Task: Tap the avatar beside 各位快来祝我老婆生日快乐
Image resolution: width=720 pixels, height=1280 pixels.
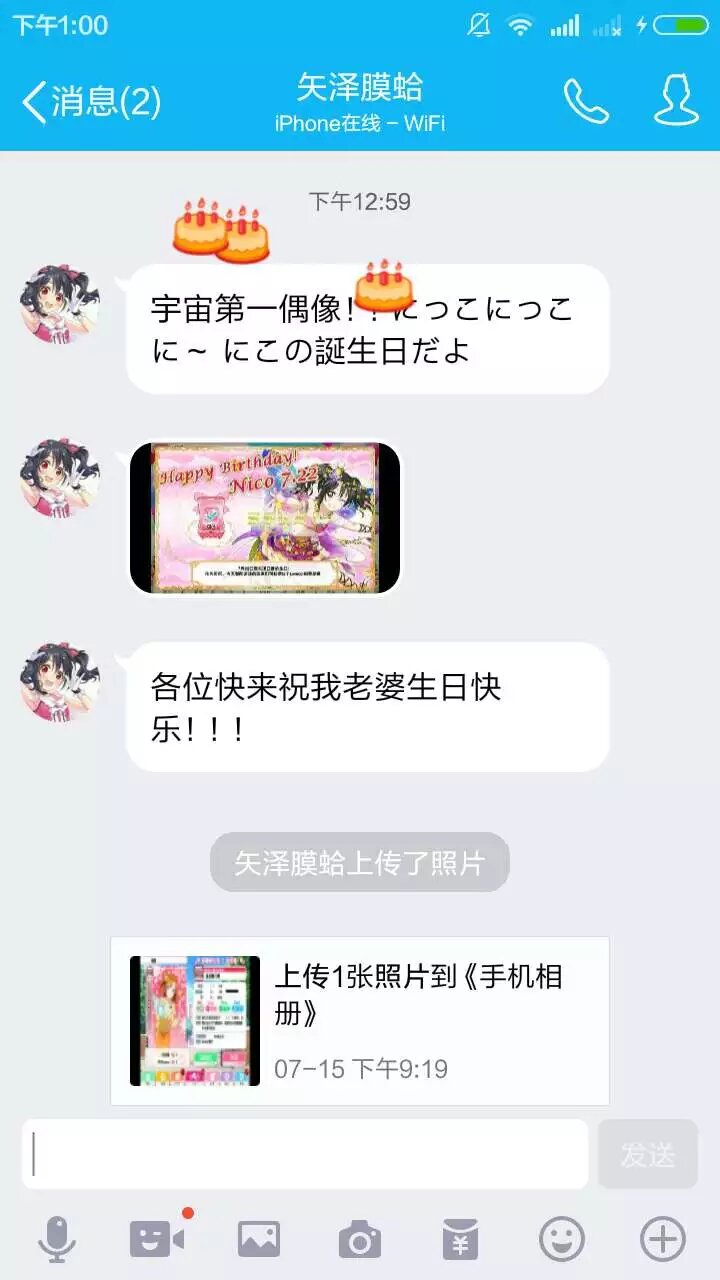Action: (60, 681)
